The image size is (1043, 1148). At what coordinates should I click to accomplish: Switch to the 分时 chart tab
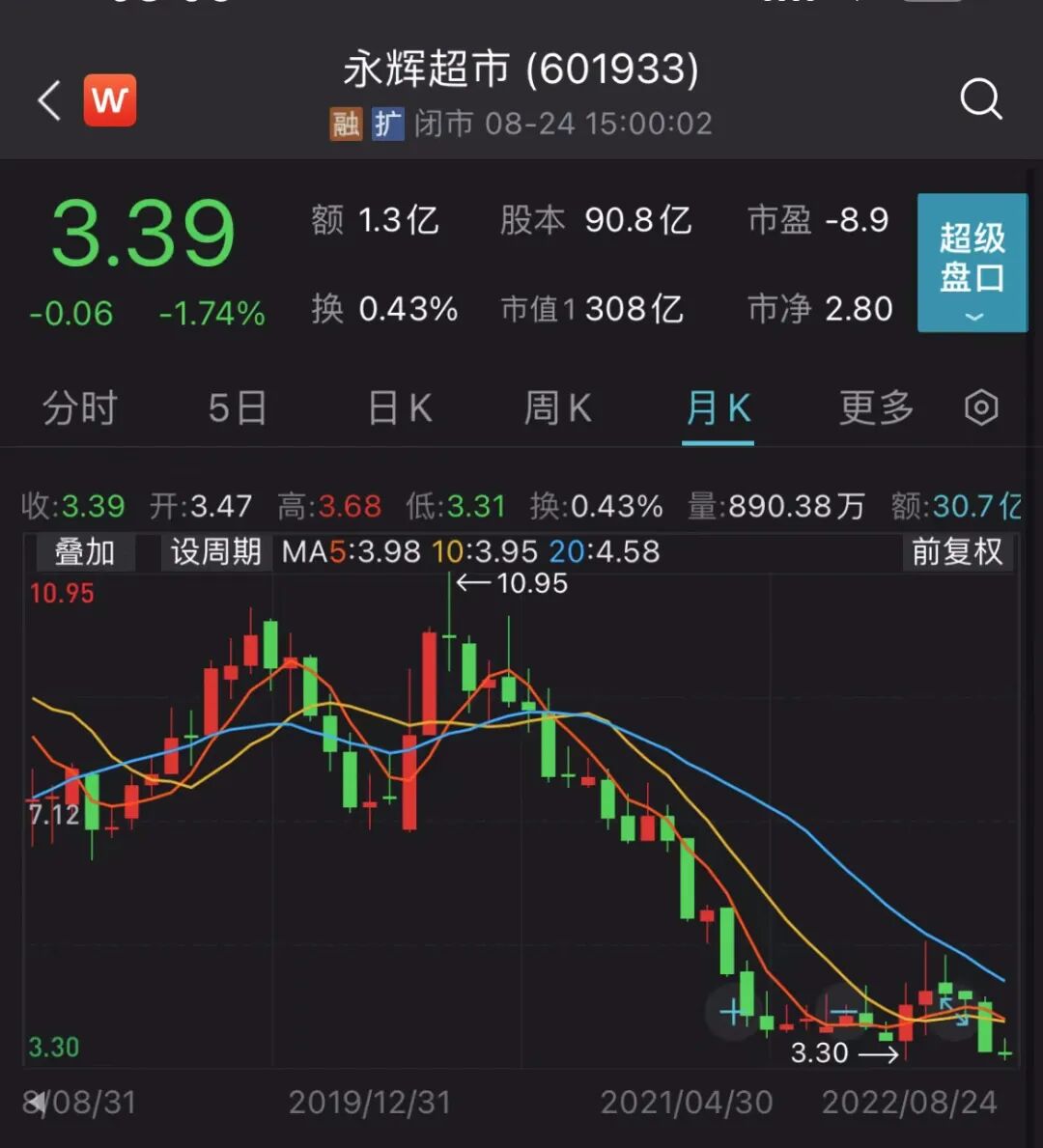click(x=80, y=408)
